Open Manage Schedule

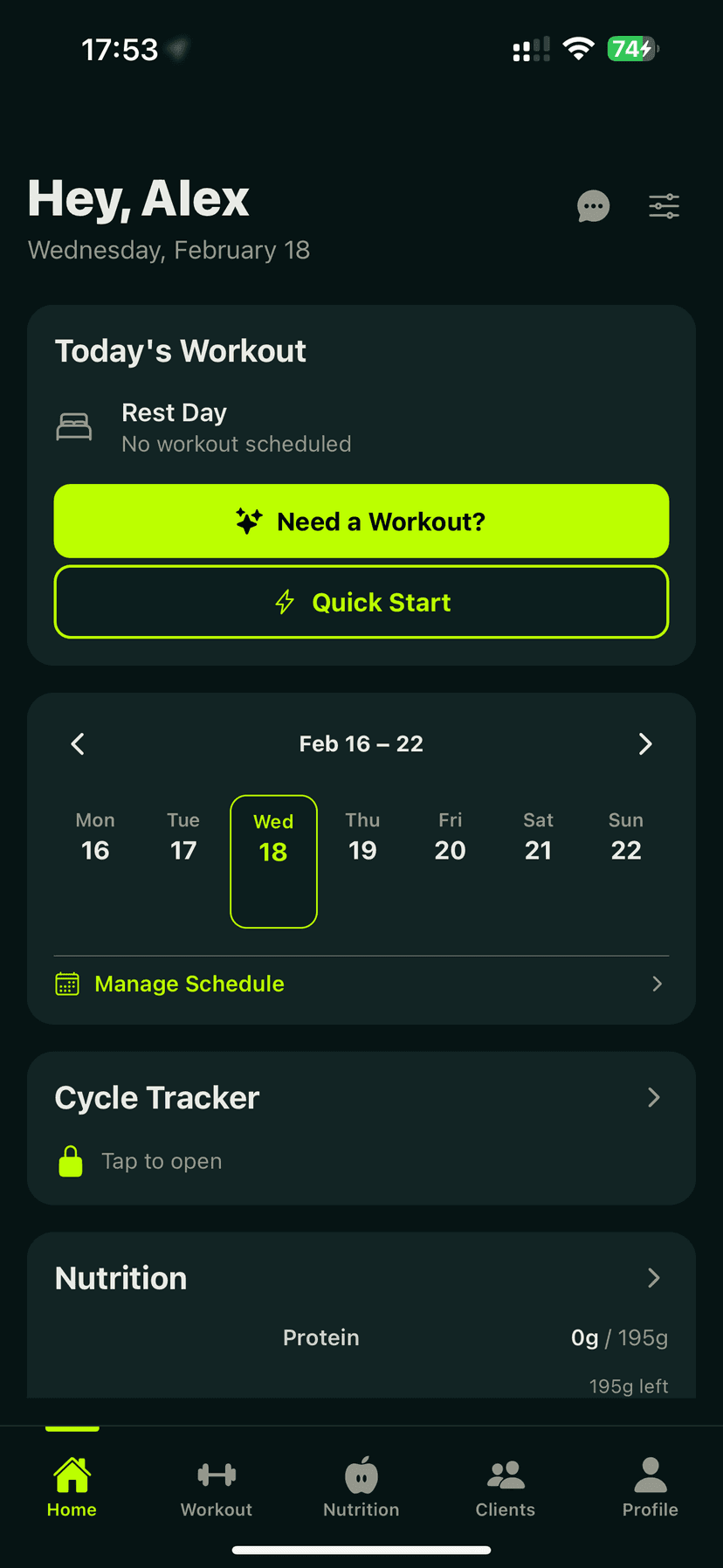(361, 984)
